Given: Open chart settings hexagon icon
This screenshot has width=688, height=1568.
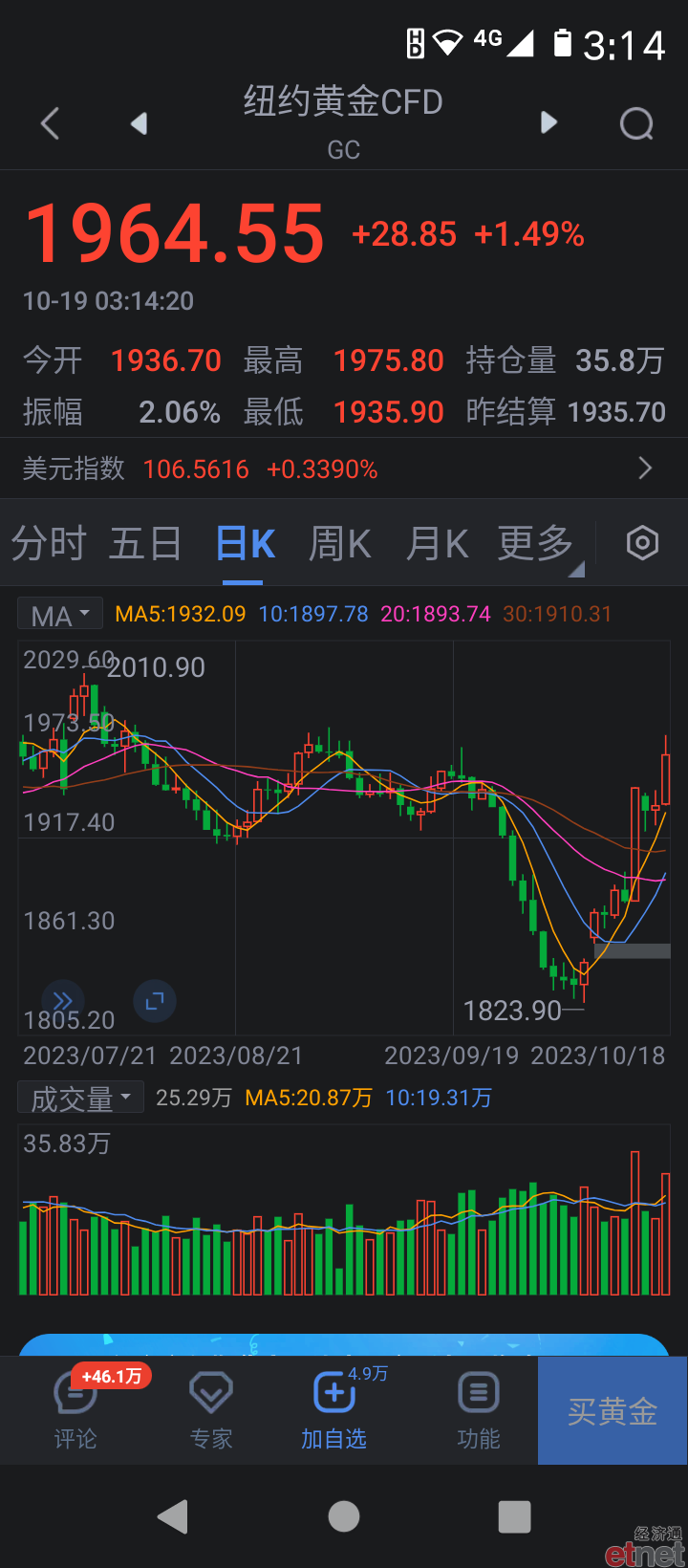Looking at the screenshot, I should pyautogui.click(x=642, y=543).
